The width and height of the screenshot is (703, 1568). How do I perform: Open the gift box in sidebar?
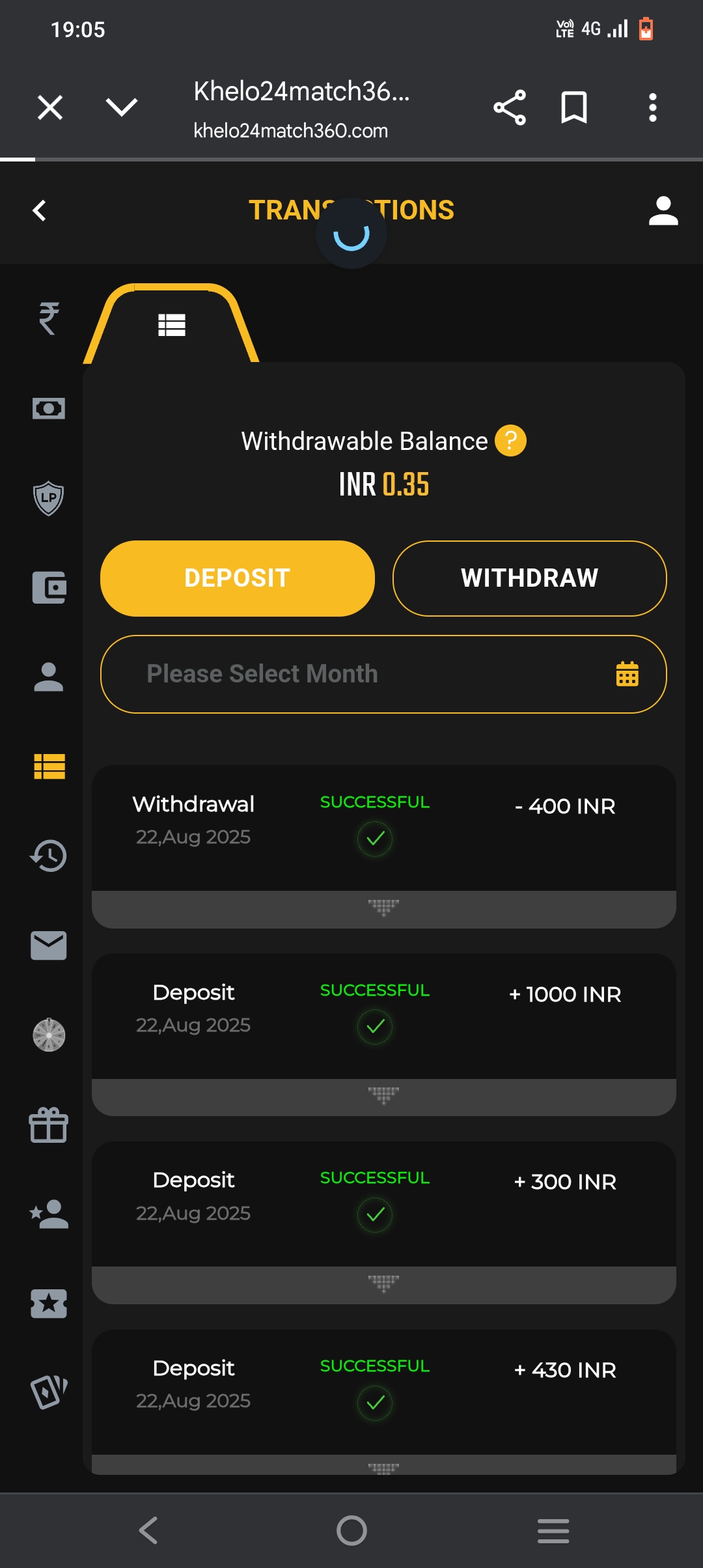coord(49,1125)
